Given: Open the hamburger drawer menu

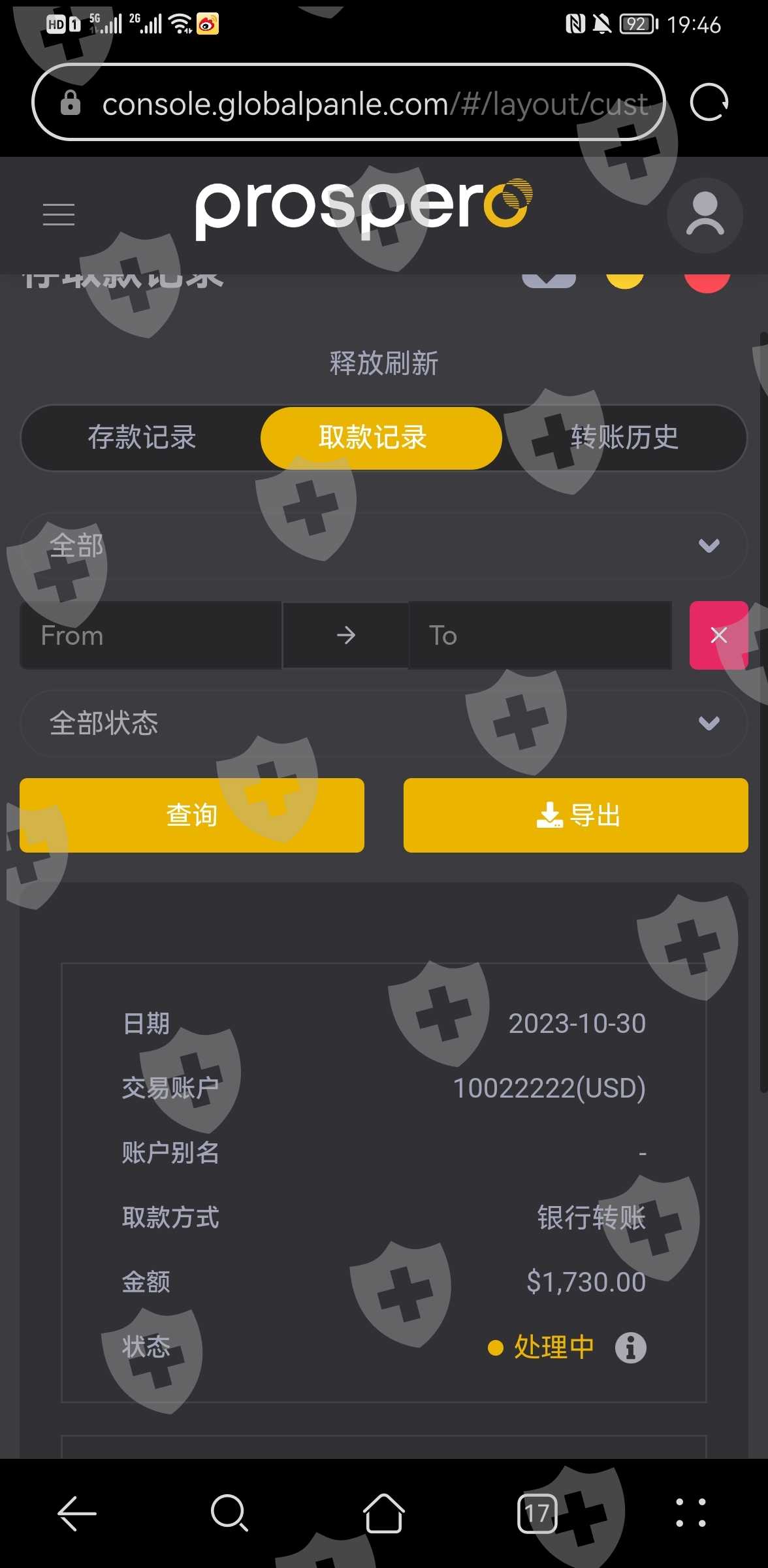Looking at the screenshot, I should pos(59,214).
